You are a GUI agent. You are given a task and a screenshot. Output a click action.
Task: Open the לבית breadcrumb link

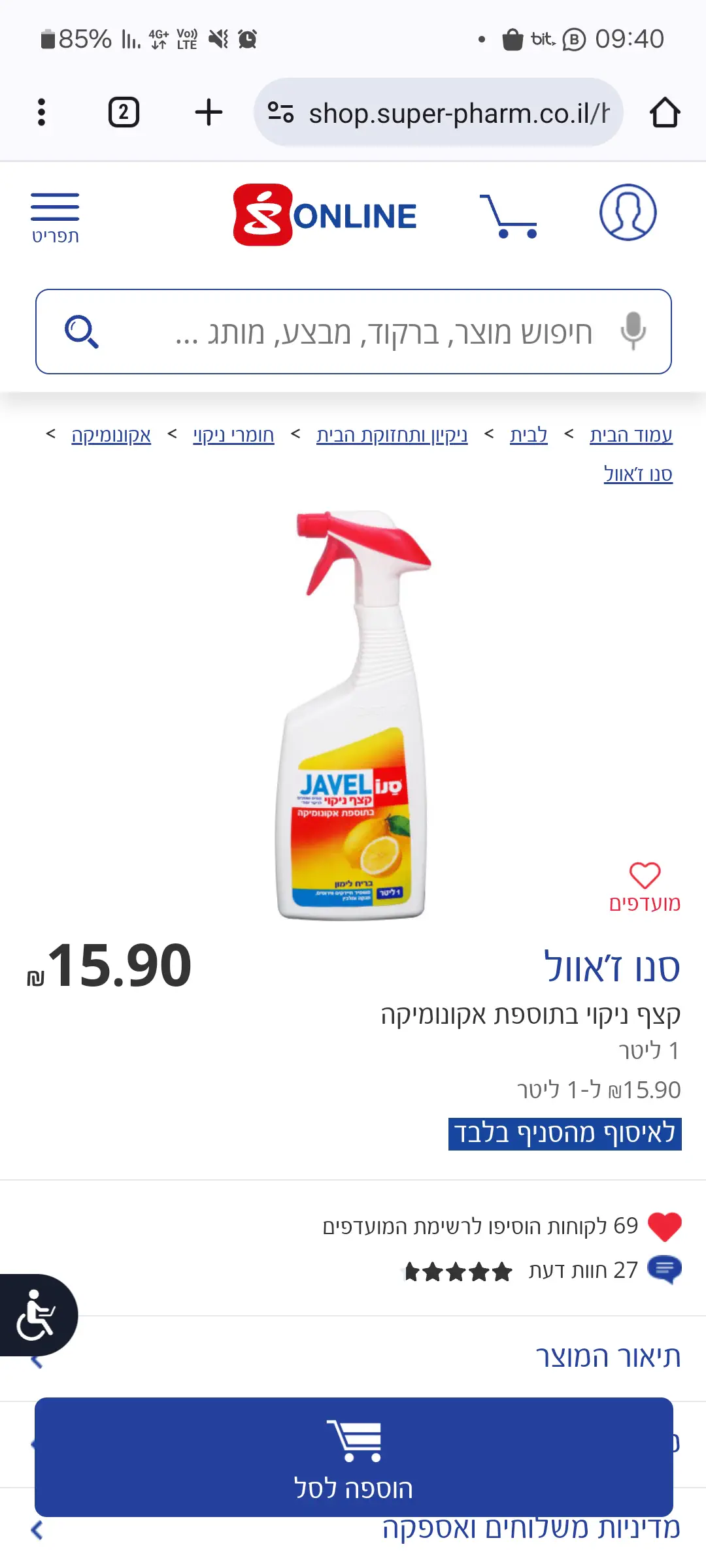click(x=528, y=435)
